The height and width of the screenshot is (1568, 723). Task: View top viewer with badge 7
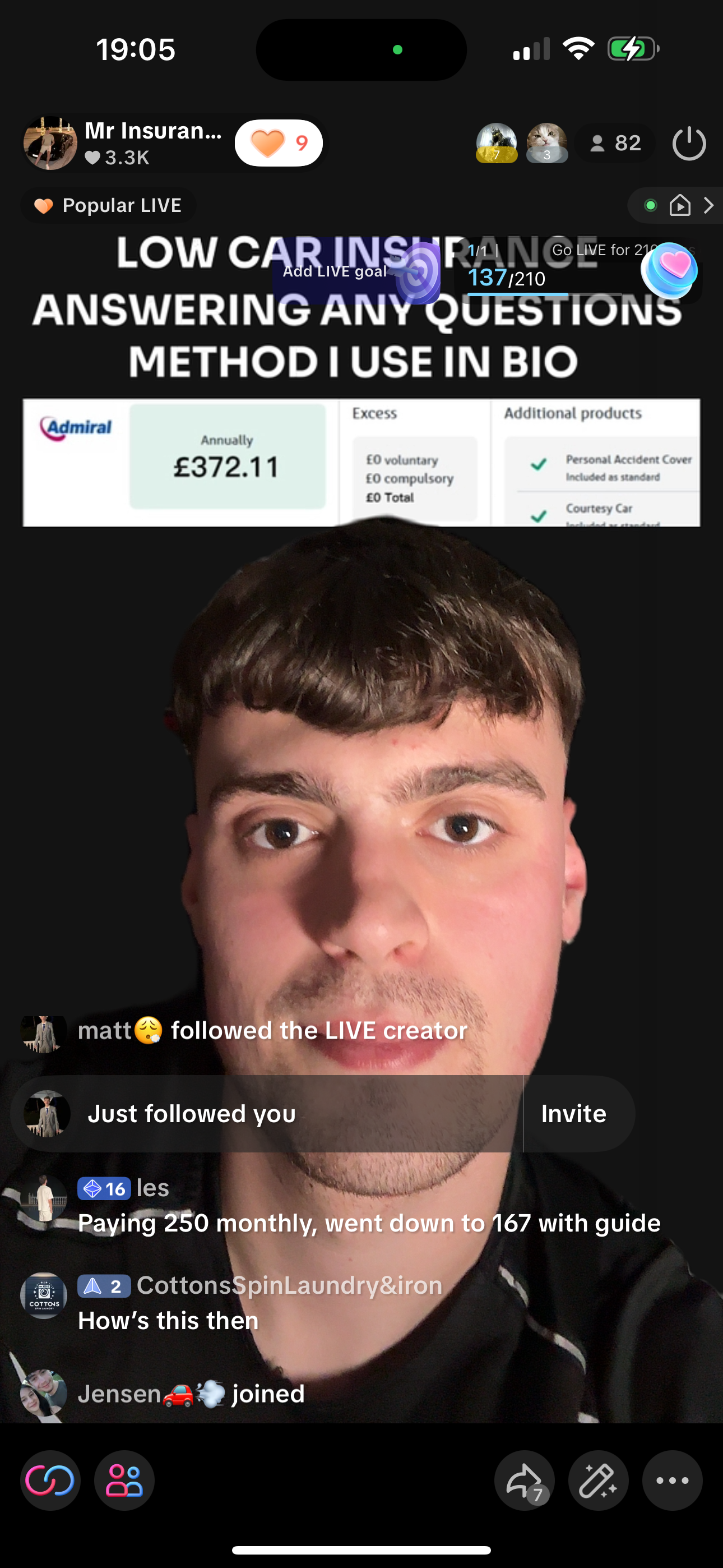[x=497, y=143]
